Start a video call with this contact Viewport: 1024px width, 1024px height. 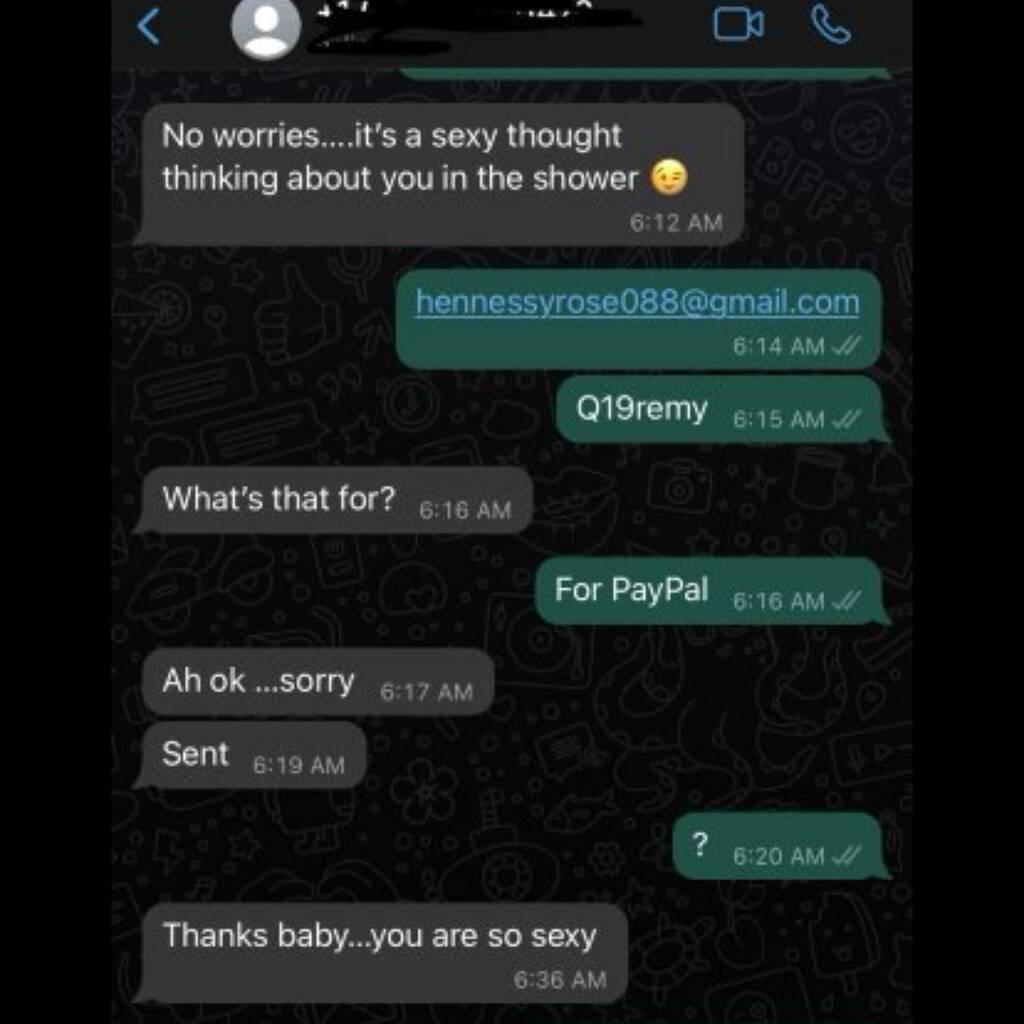click(738, 25)
